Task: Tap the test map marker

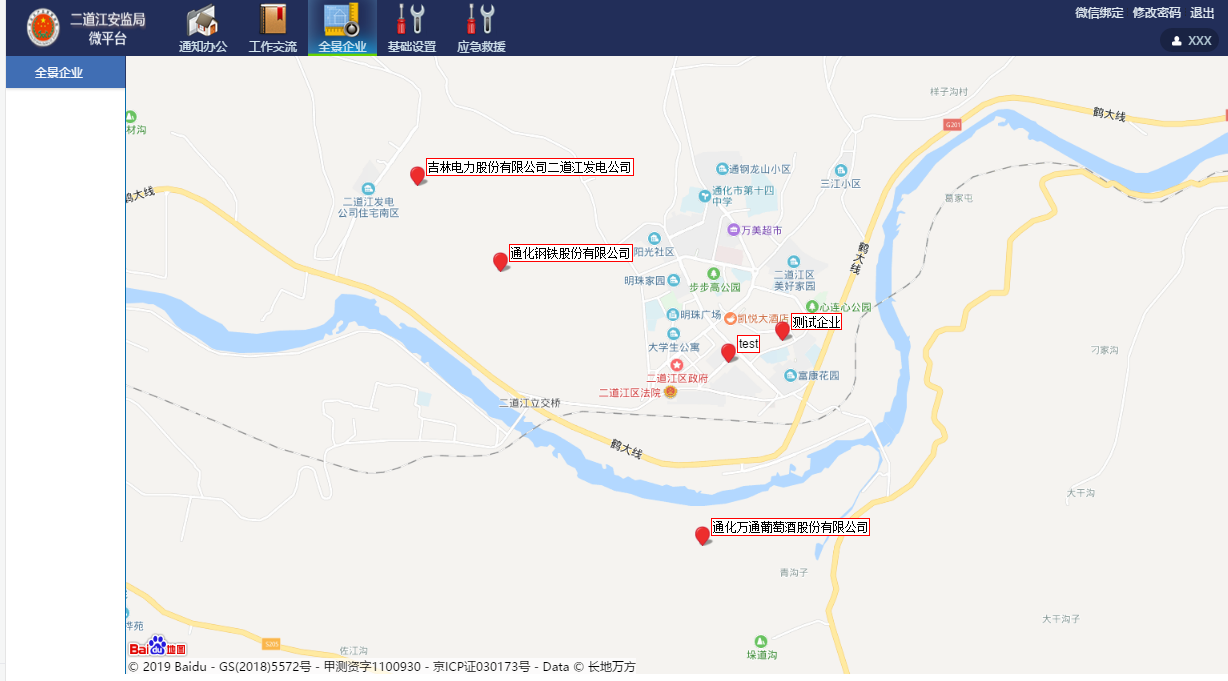Action: tap(729, 352)
